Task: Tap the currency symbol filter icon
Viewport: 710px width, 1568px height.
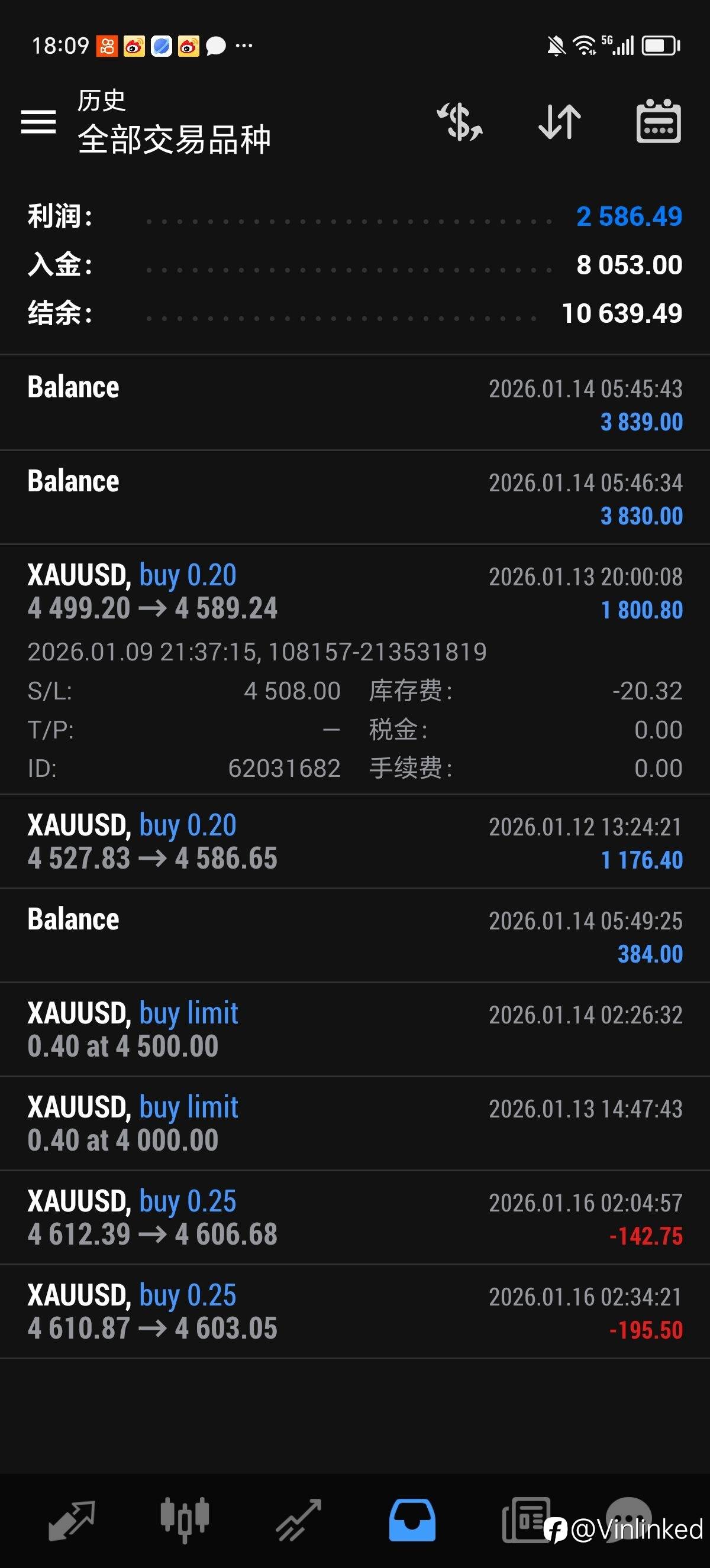Action: point(460,122)
